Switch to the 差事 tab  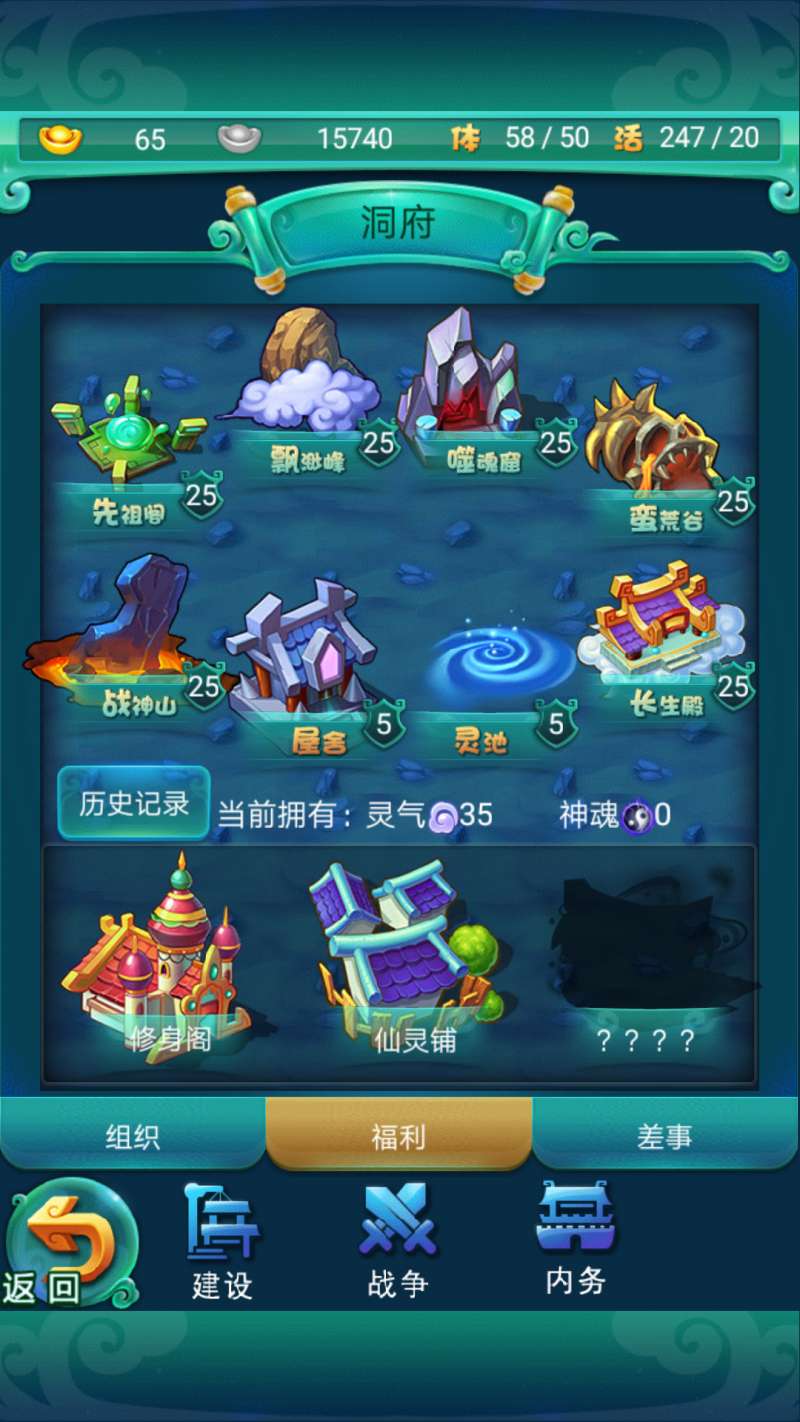pos(664,1136)
